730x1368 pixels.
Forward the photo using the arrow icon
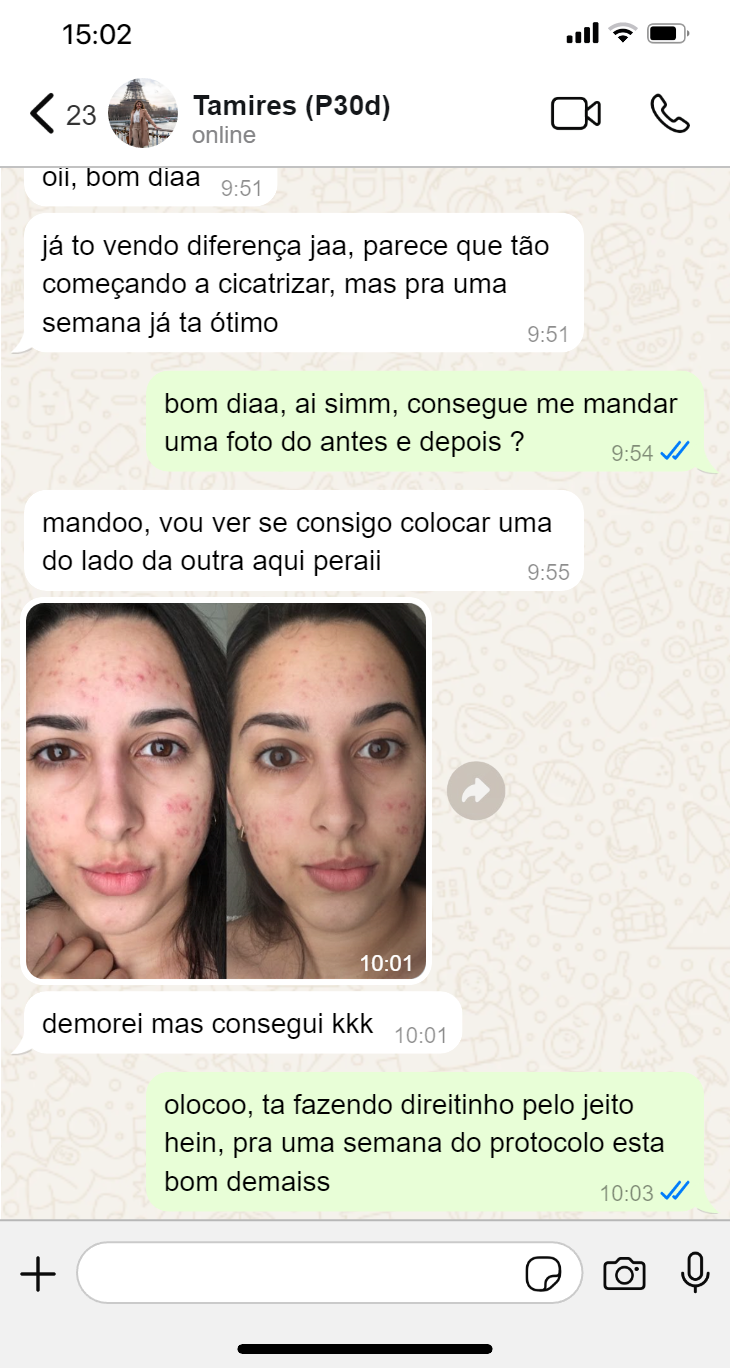tap(476, 792)
